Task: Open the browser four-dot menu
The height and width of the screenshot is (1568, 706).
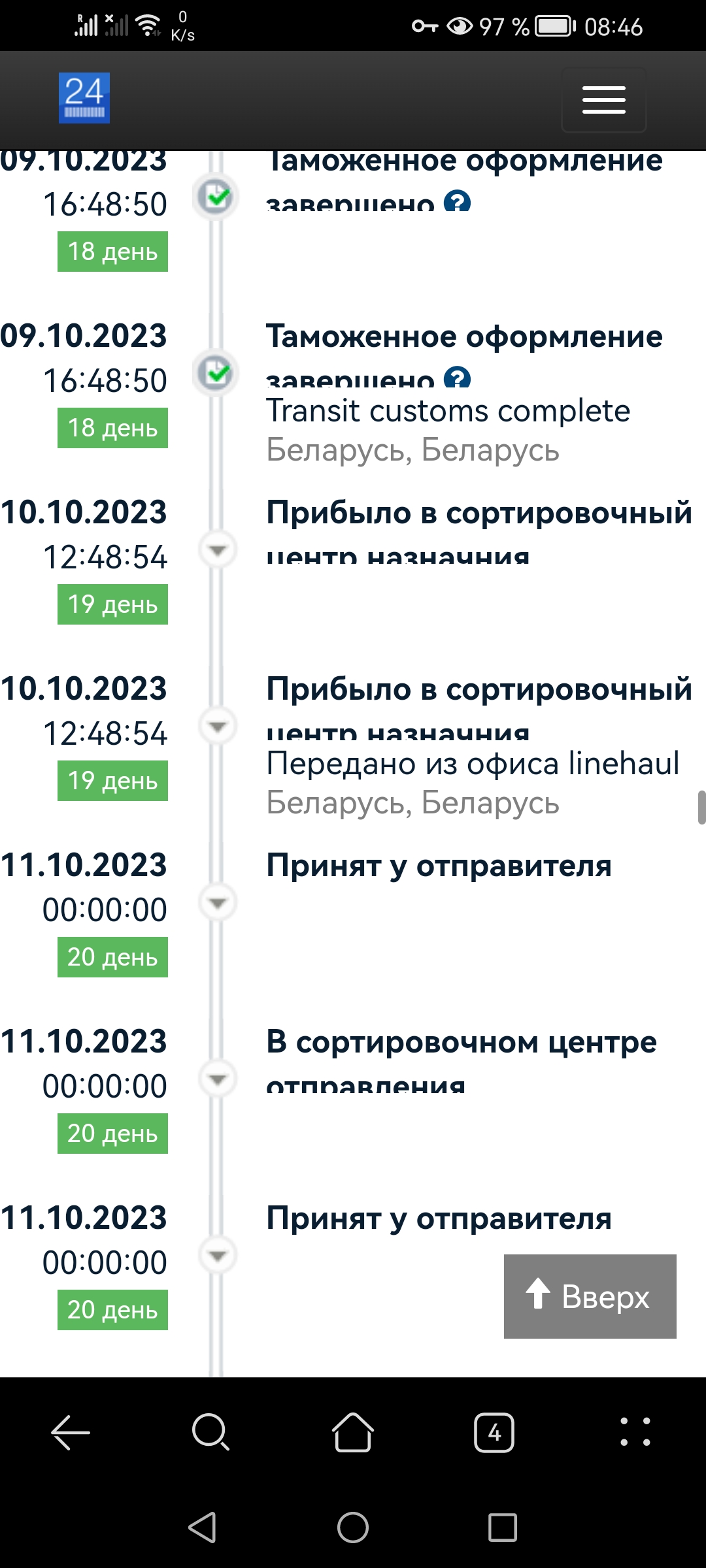Action: (635, 1432)
